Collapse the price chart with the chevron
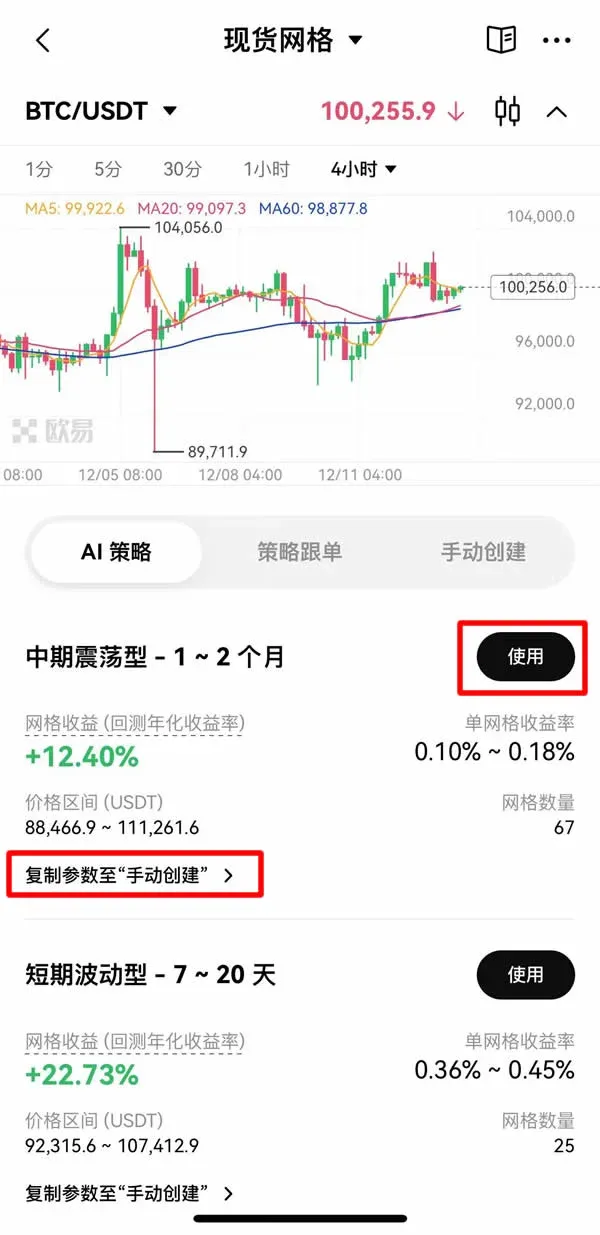 coord(556,111)
